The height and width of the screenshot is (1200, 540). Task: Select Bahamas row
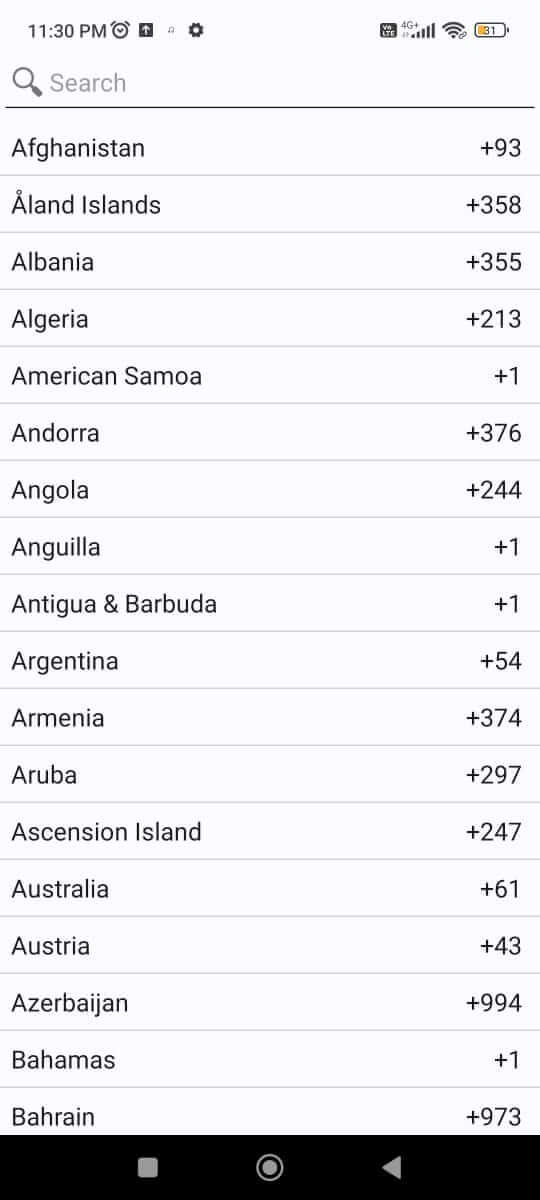[x=270, y=1060]
